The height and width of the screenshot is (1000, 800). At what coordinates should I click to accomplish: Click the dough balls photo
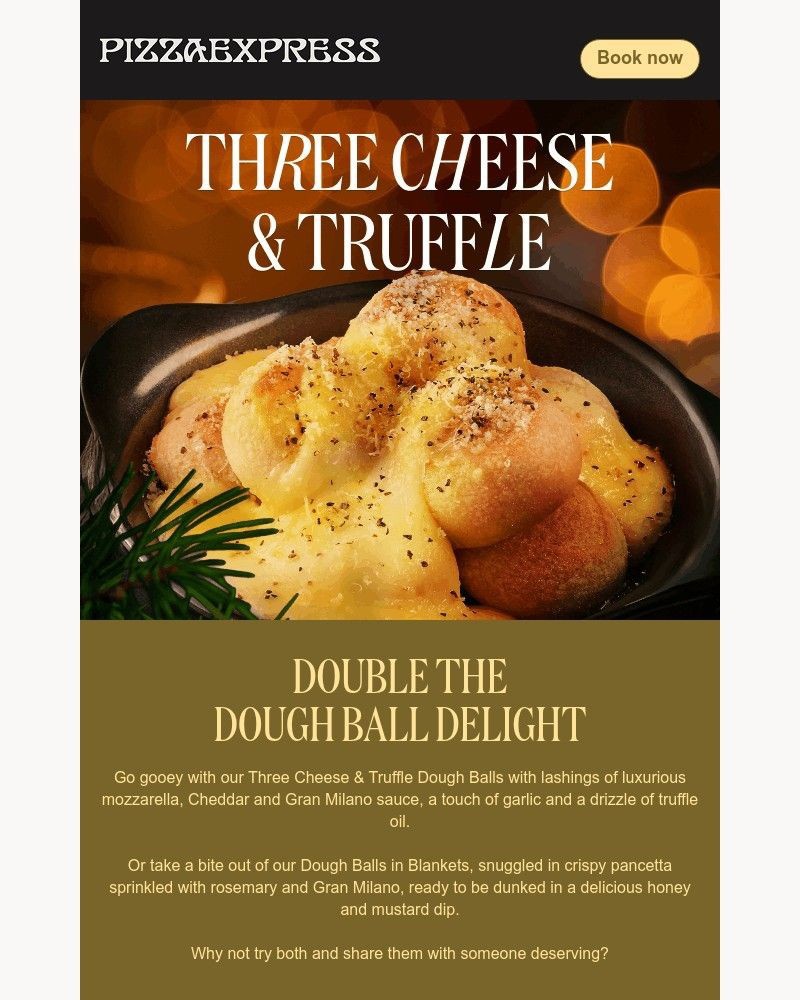pos(400,450)
